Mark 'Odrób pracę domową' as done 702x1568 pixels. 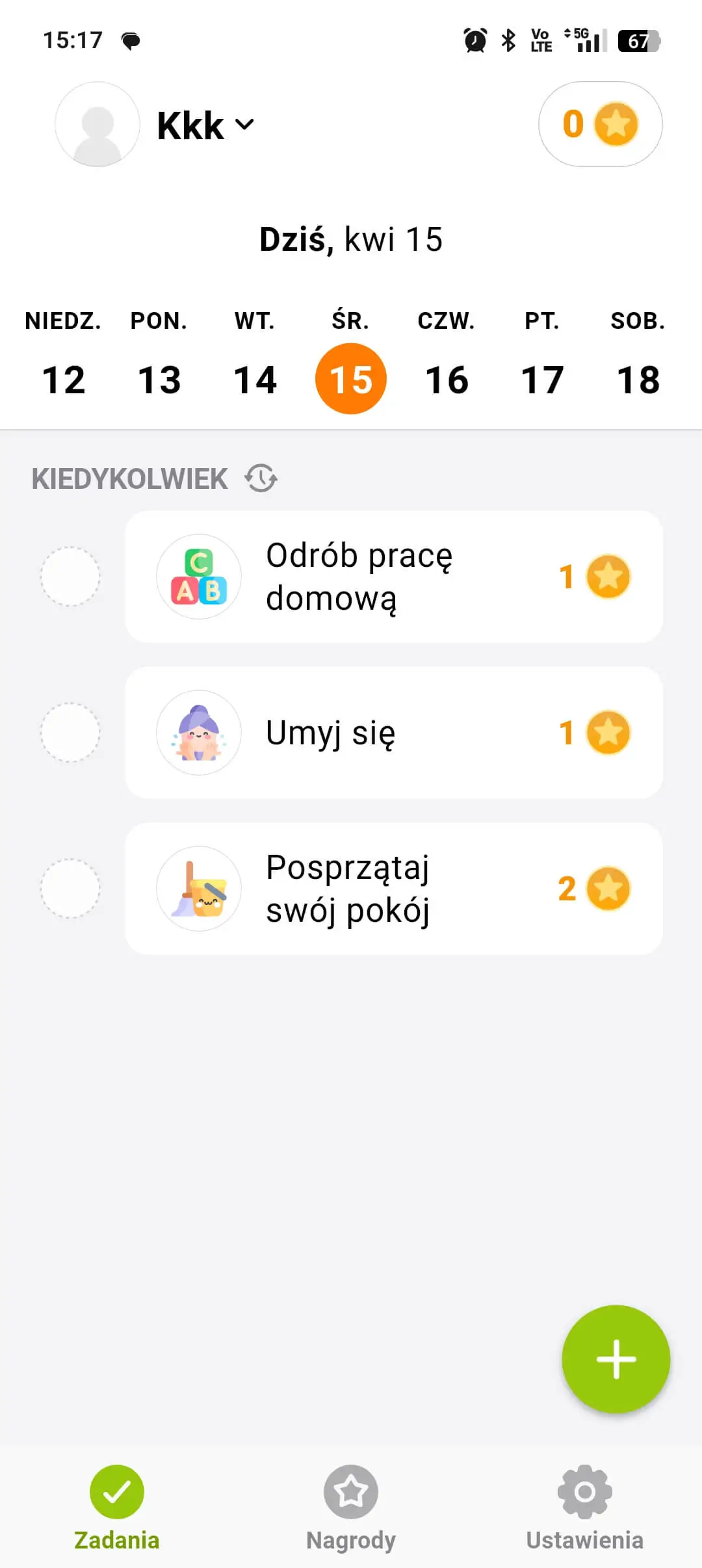coord(70,577)
